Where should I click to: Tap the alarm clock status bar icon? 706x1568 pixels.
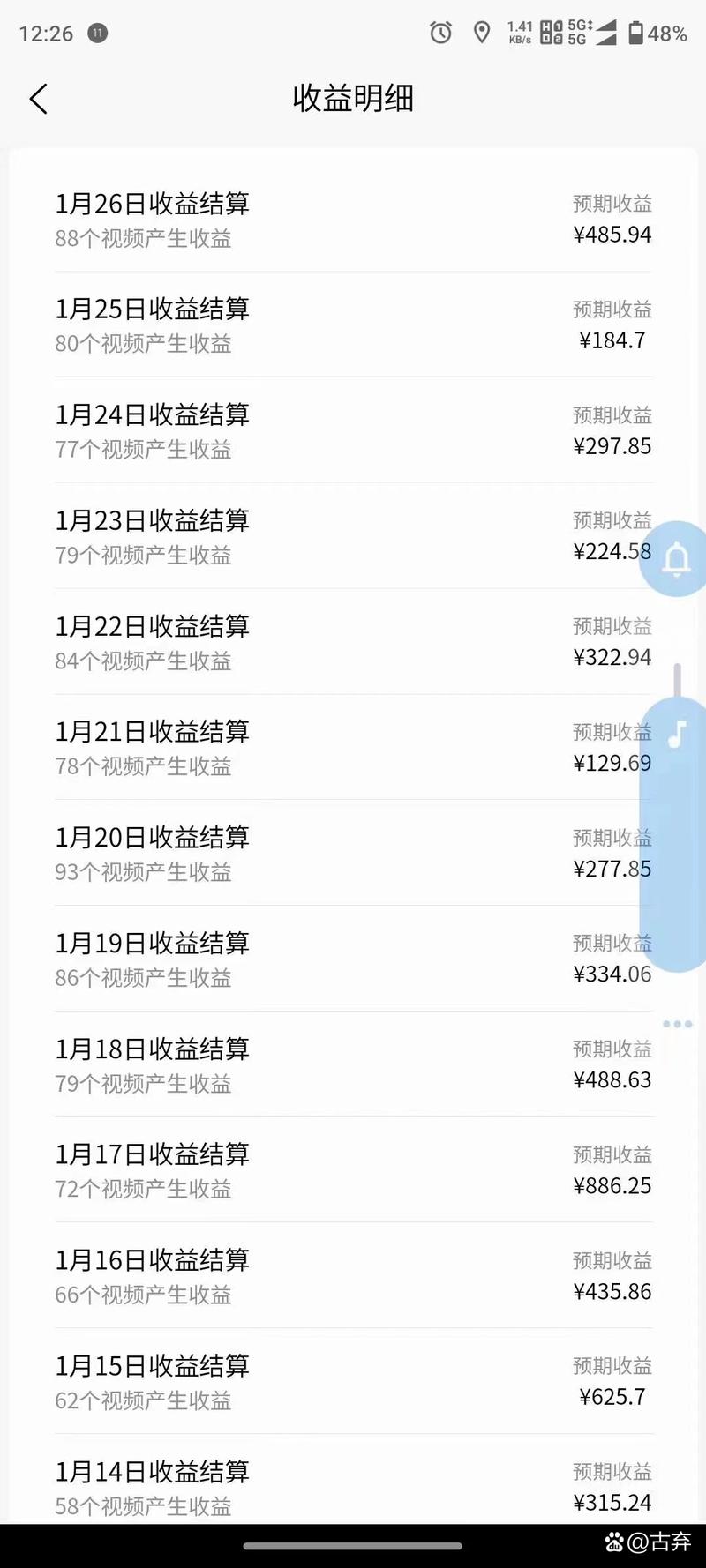coord(439,33)
